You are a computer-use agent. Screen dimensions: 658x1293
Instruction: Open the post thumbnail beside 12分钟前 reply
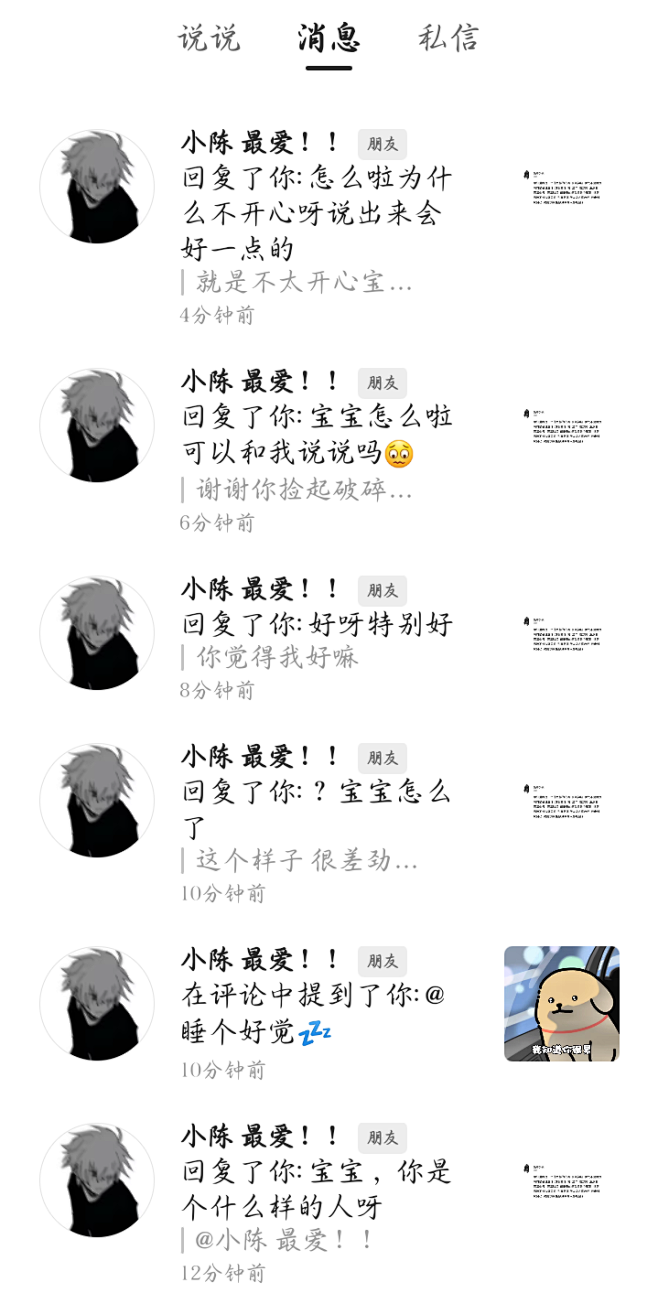click(x=563, y=1181)
